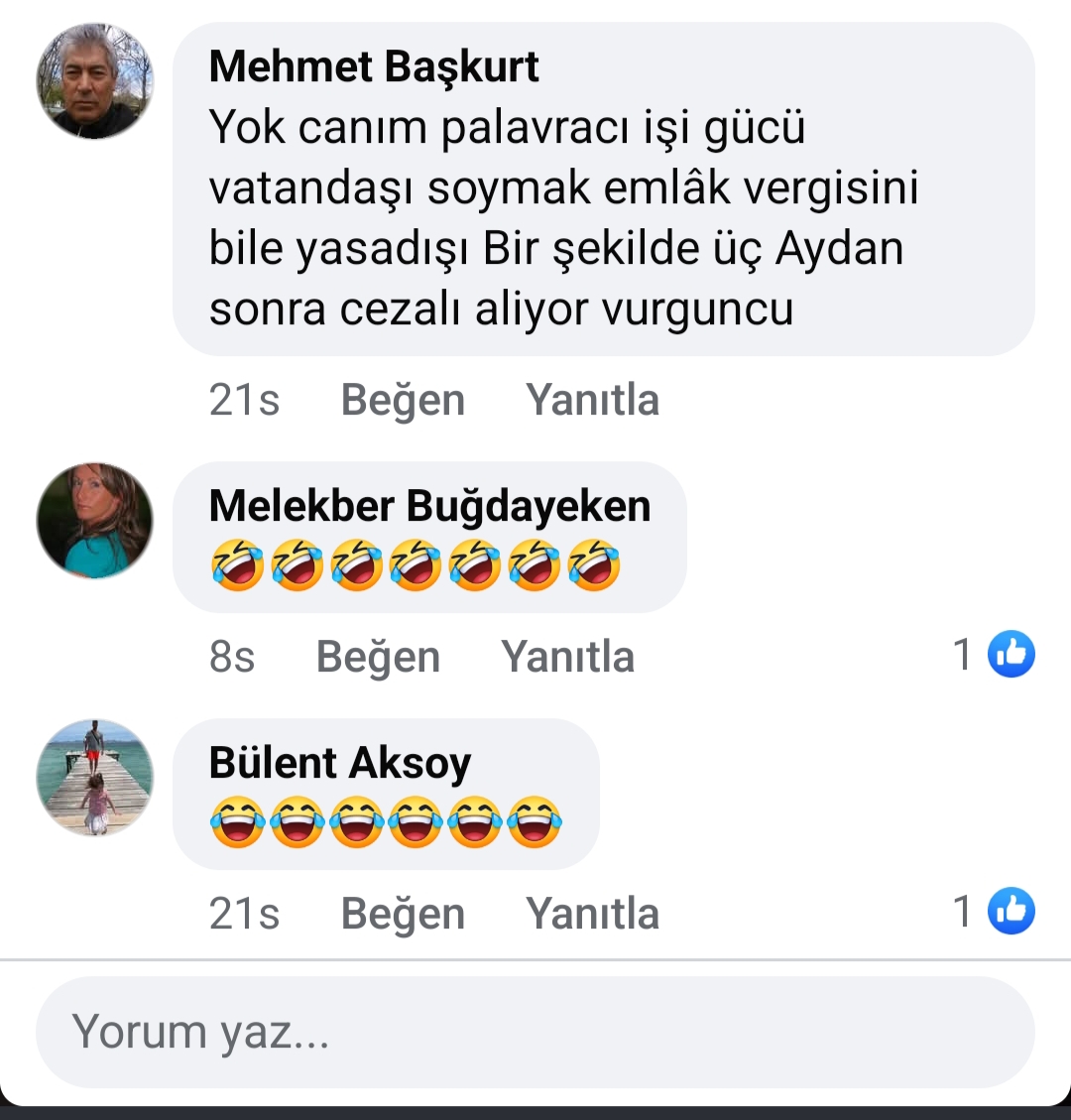Open Mehmet Başkurt's profile picture

pos(95,81)
